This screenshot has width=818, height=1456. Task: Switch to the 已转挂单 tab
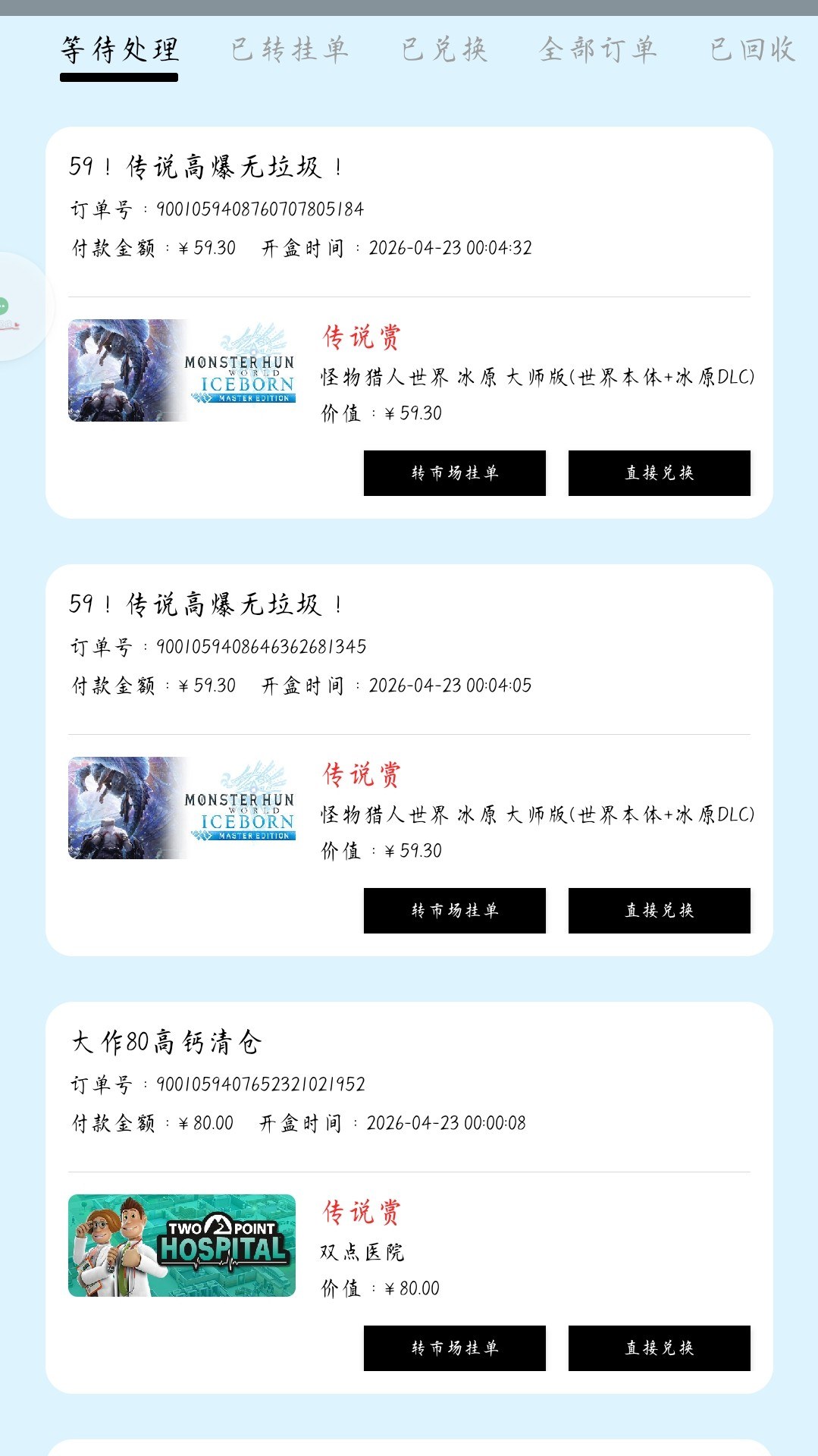click(x=289, y=50)
